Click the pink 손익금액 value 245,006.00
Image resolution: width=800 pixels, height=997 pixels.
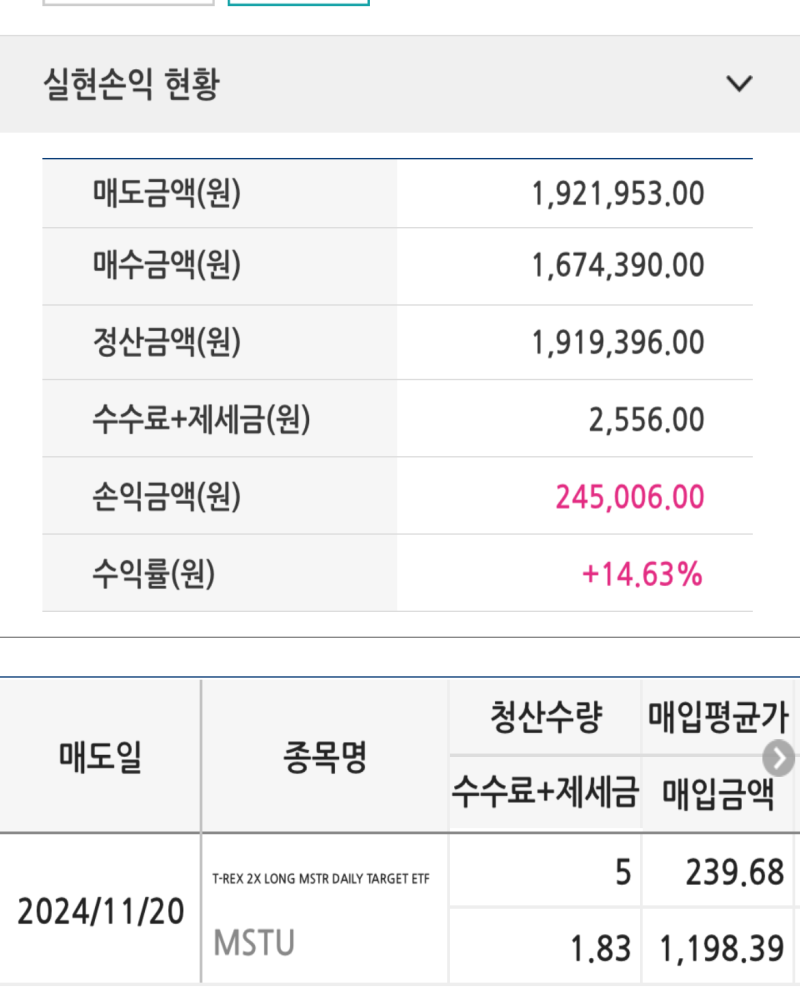630,495
